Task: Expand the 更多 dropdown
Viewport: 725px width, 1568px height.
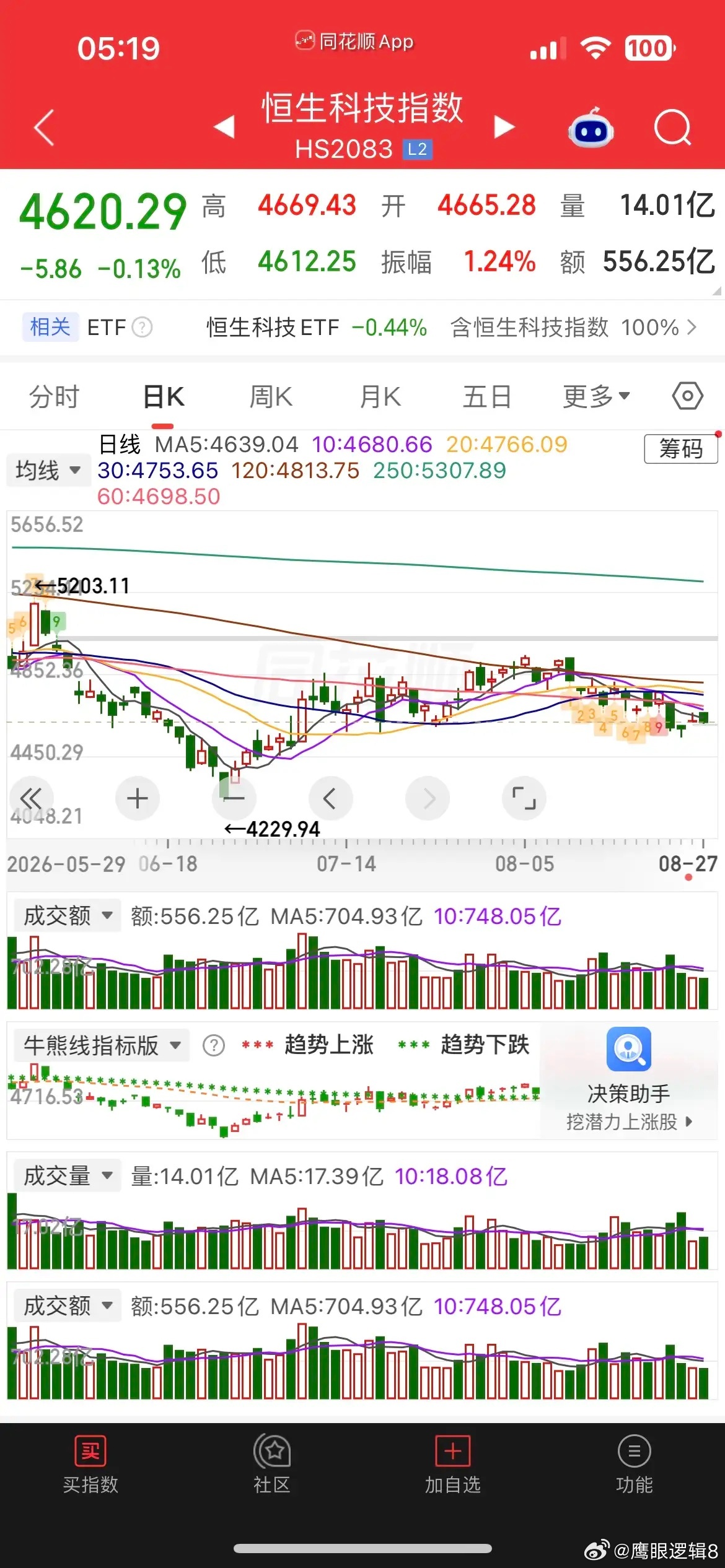Action: pos(596,396)
